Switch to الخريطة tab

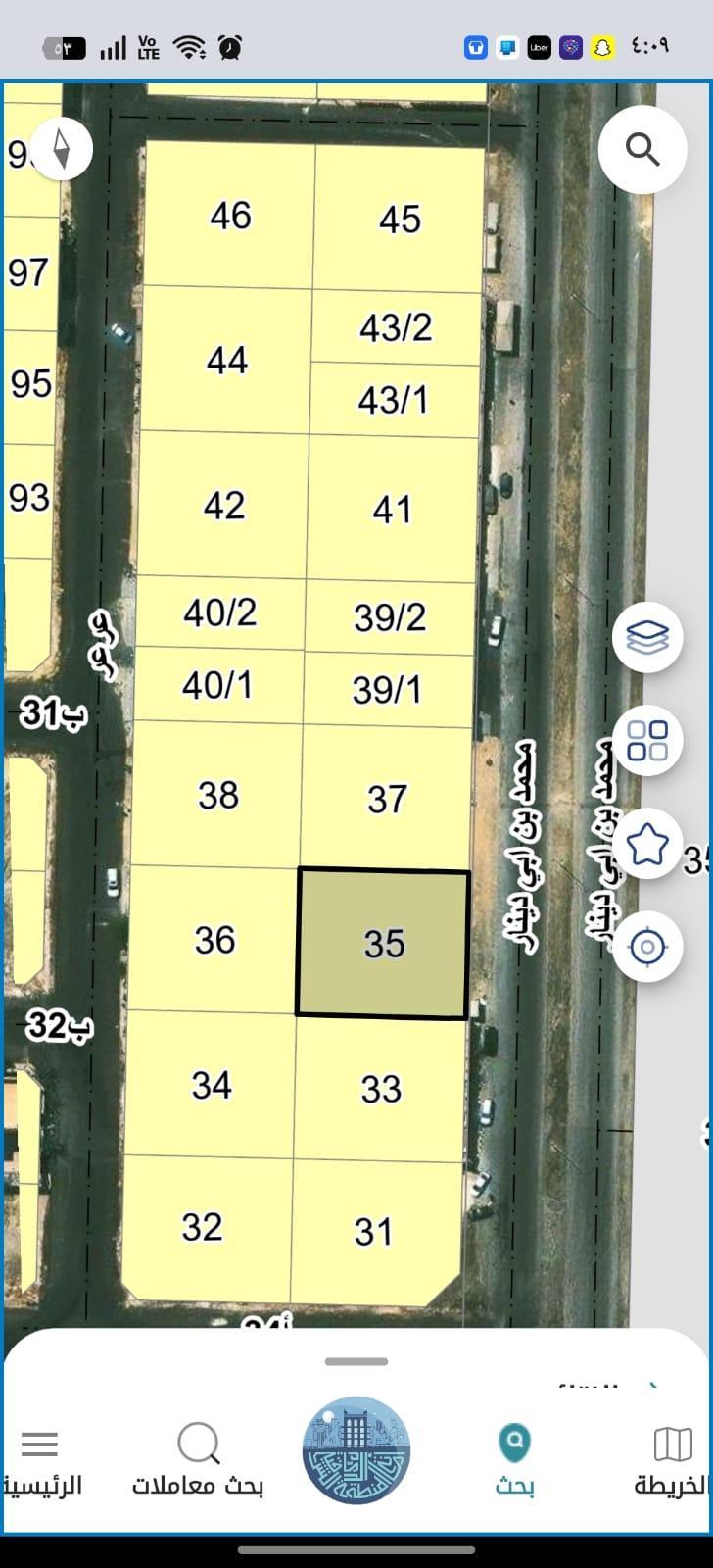(x=672, y=1461)
